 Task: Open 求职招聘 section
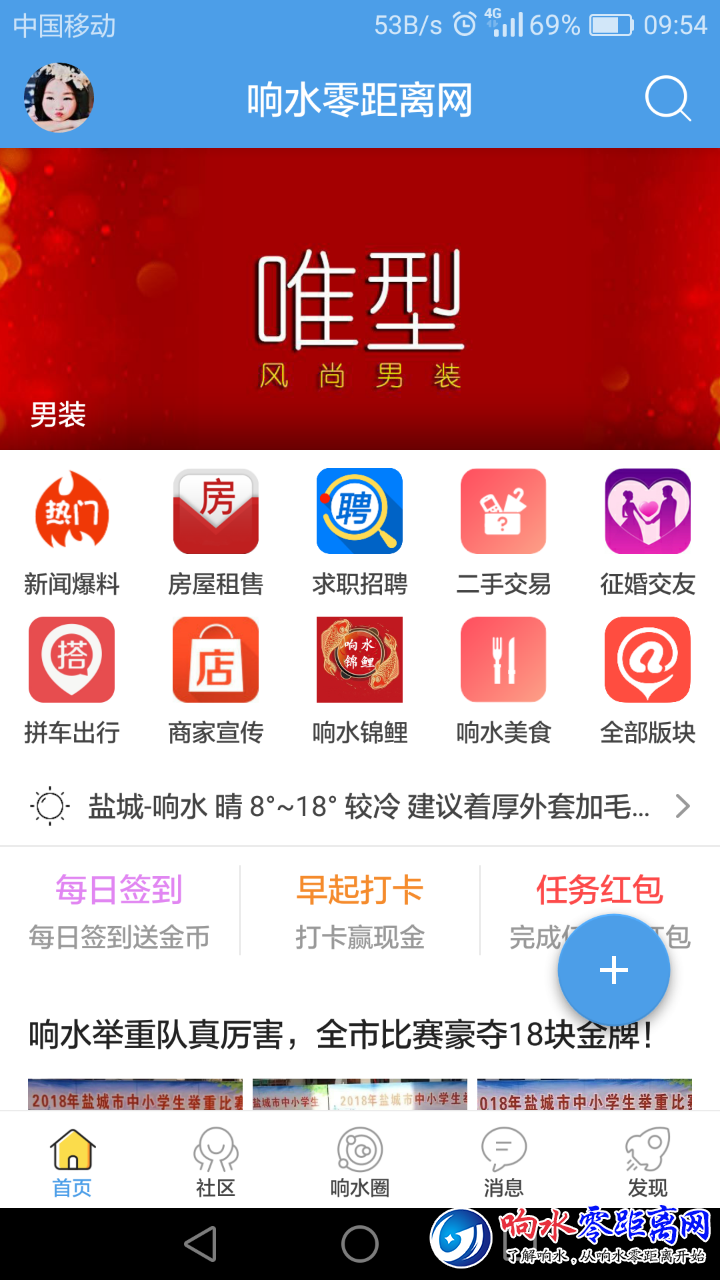360,532
